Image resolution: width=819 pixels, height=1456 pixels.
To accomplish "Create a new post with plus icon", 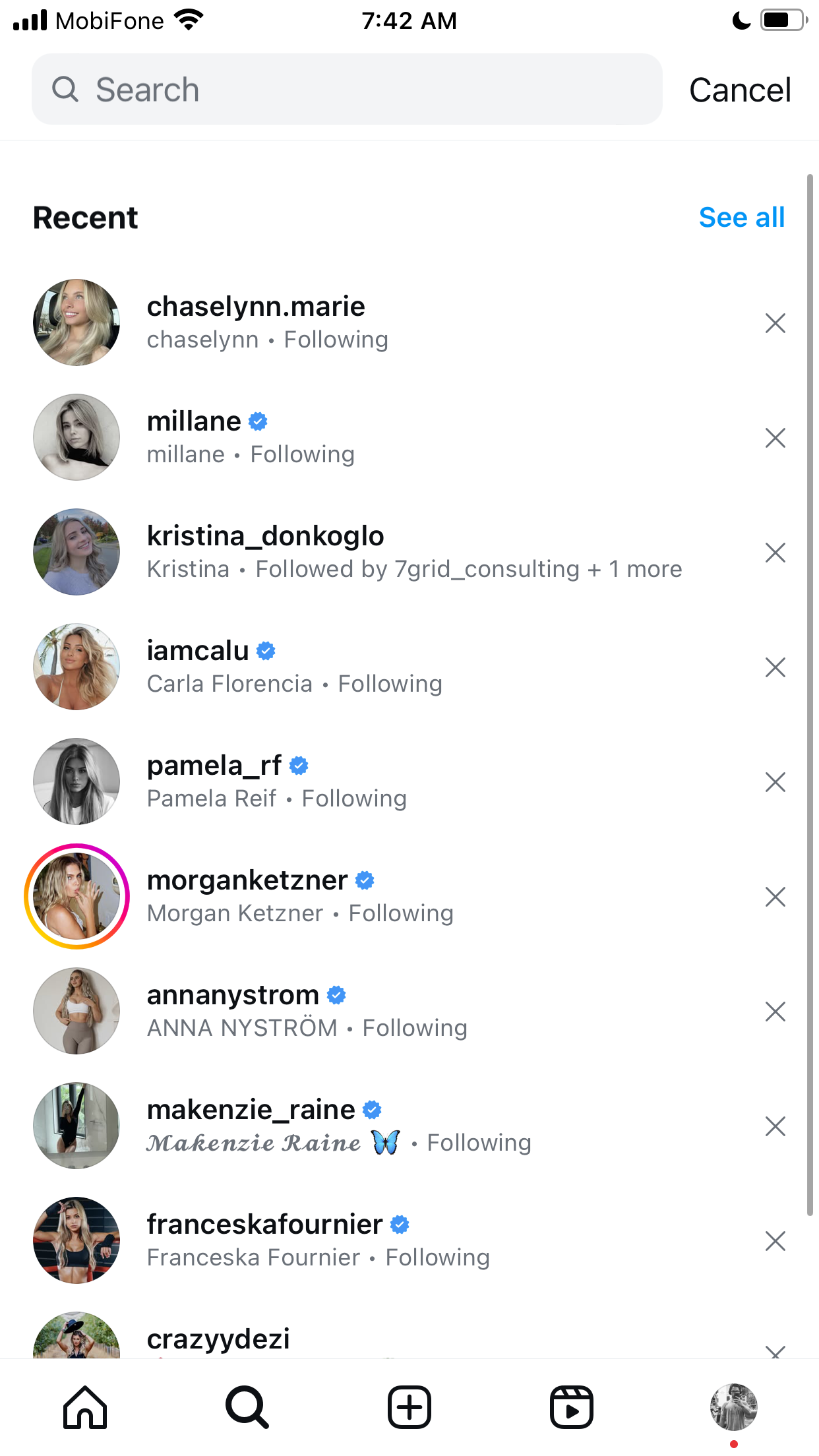I will 409,1407.
